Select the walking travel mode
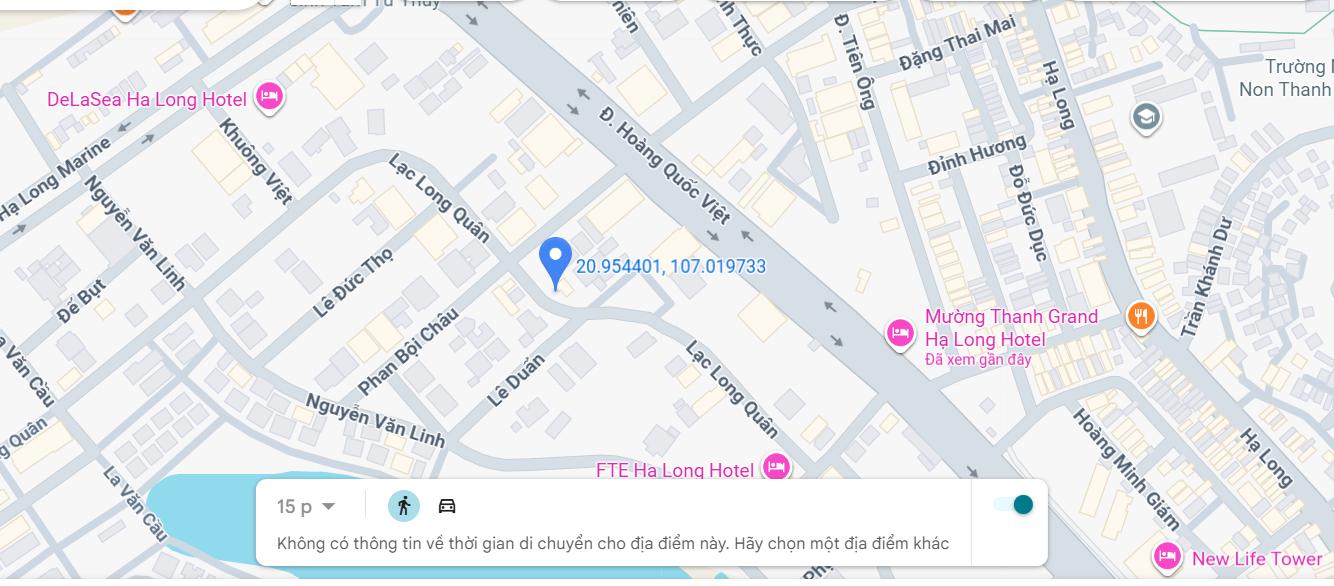Screen dimensions: 1334x586 pos(404,506)
